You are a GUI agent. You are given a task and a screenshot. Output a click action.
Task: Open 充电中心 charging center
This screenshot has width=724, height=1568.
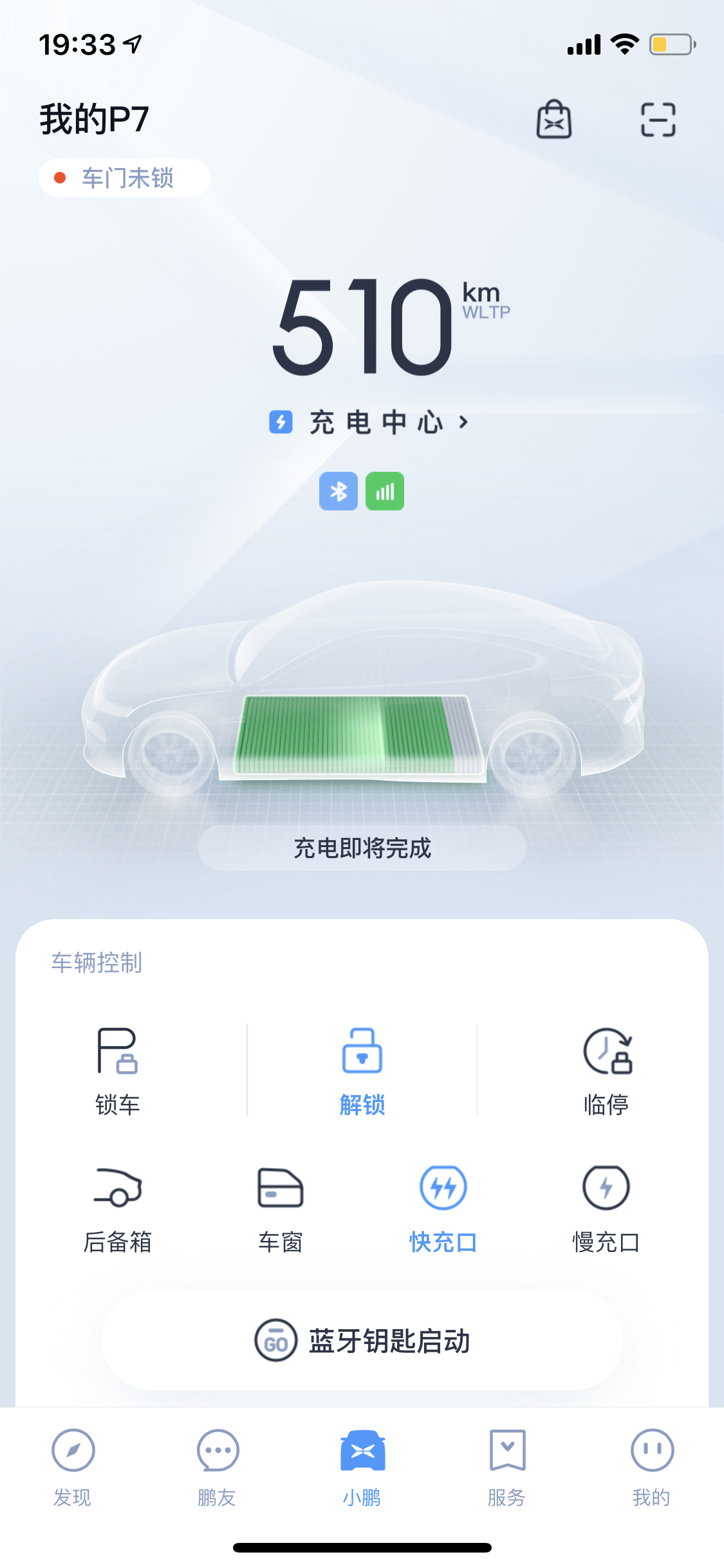[x=369, y=422]
